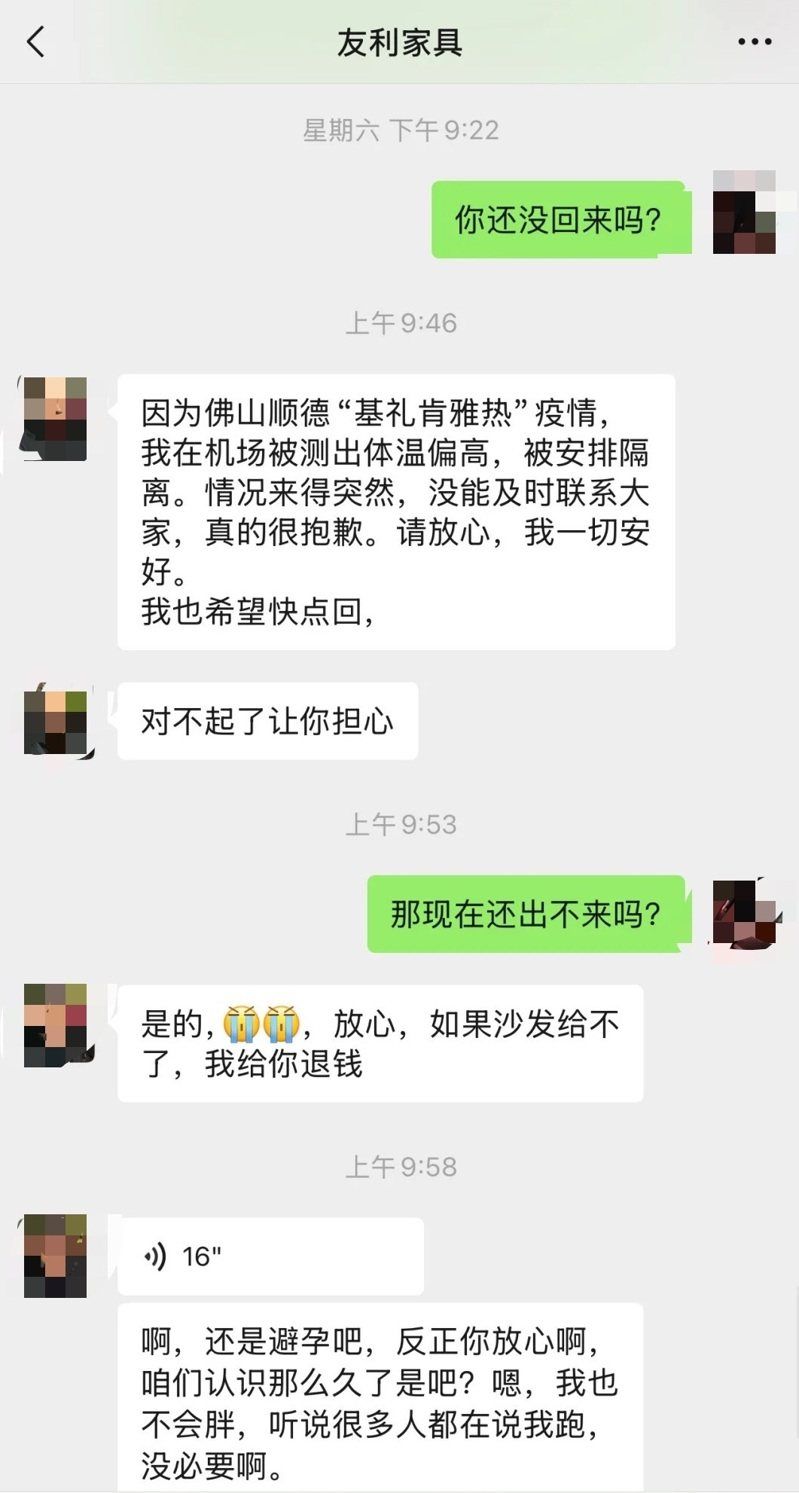This screenshot has height=1493, width=799.
Task: Open the sender avatar beside 你还没回来吗?
Action: pos(744,212)
